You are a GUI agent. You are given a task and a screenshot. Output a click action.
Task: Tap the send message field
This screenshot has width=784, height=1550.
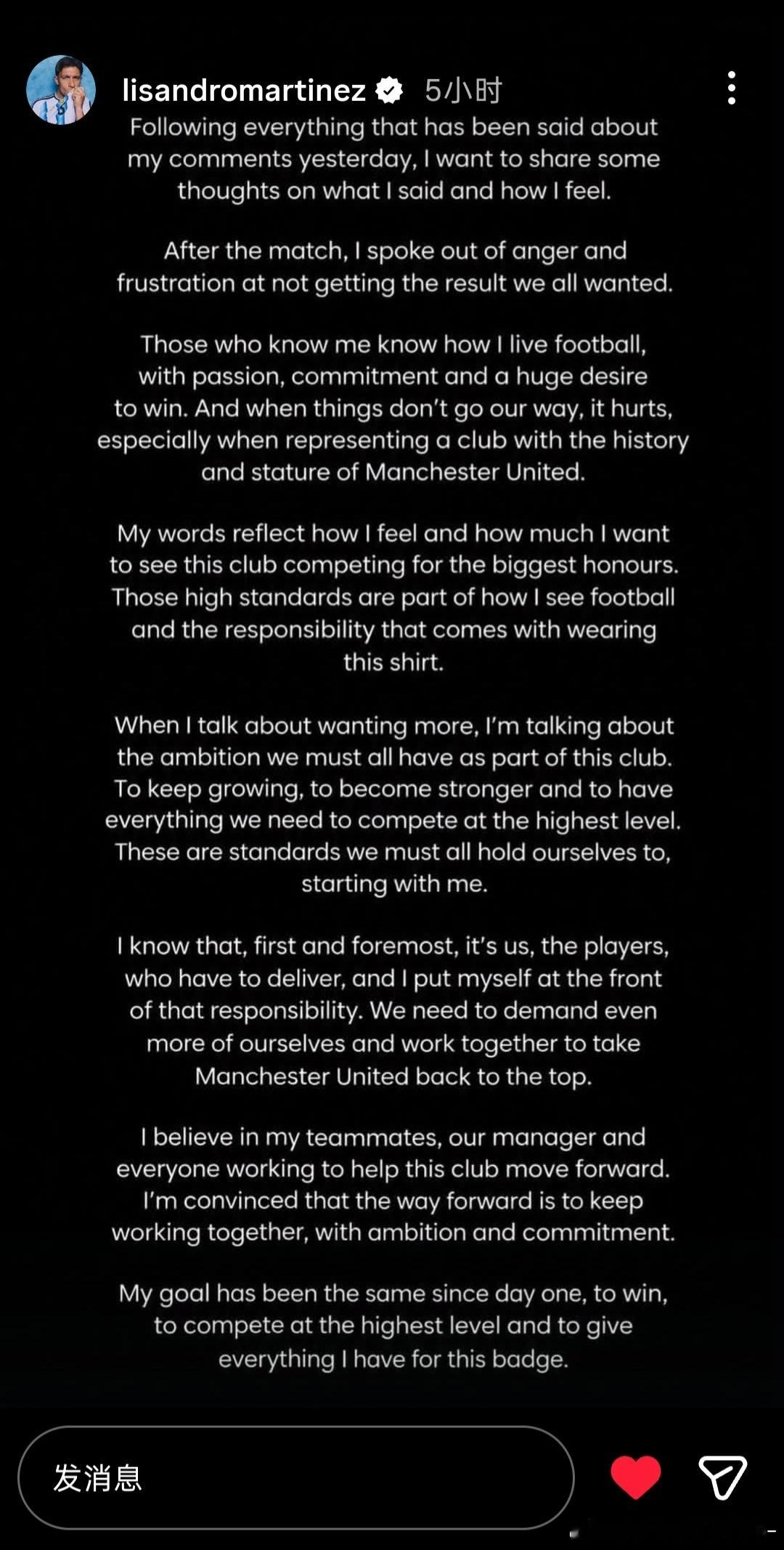pyautogui.click(x=296, y=1478)
